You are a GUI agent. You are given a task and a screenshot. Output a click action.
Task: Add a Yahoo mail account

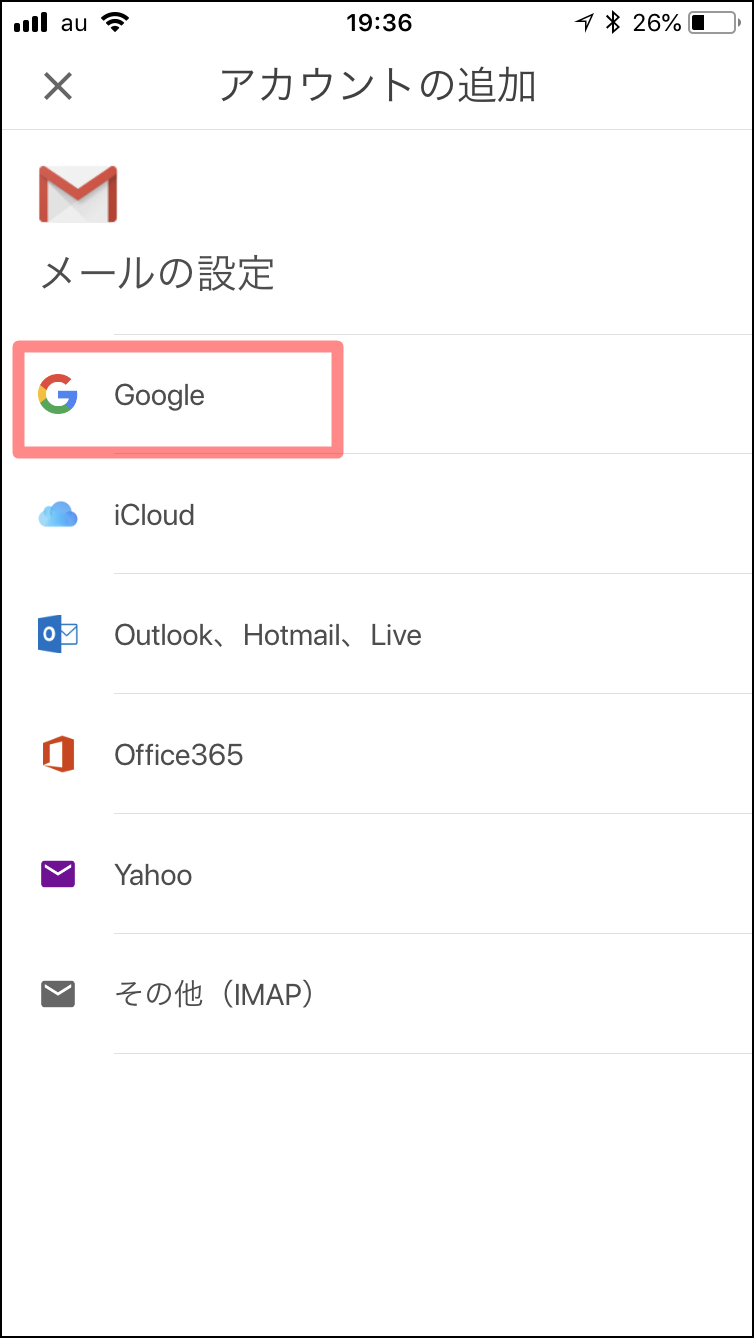[377, 875]
